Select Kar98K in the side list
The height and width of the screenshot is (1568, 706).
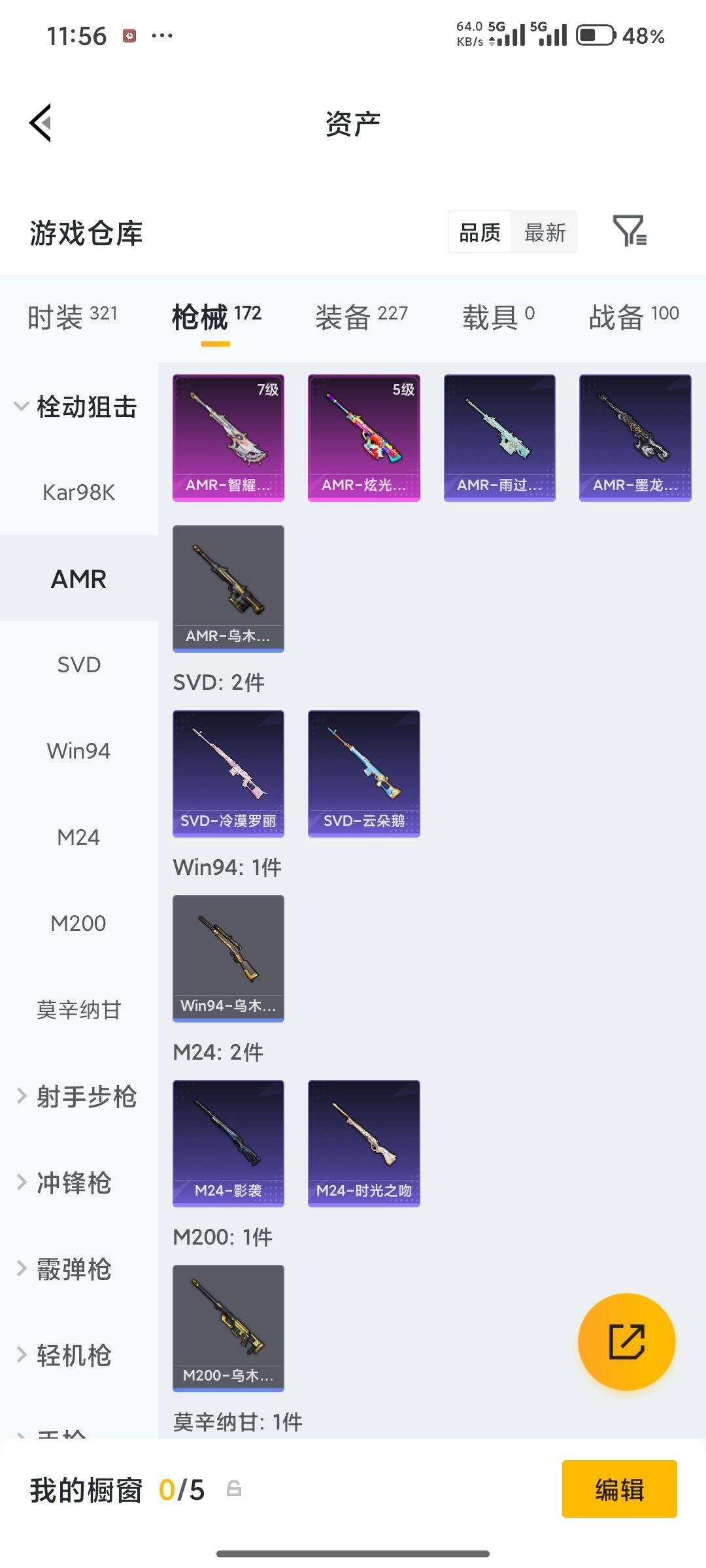coord(78,492)
